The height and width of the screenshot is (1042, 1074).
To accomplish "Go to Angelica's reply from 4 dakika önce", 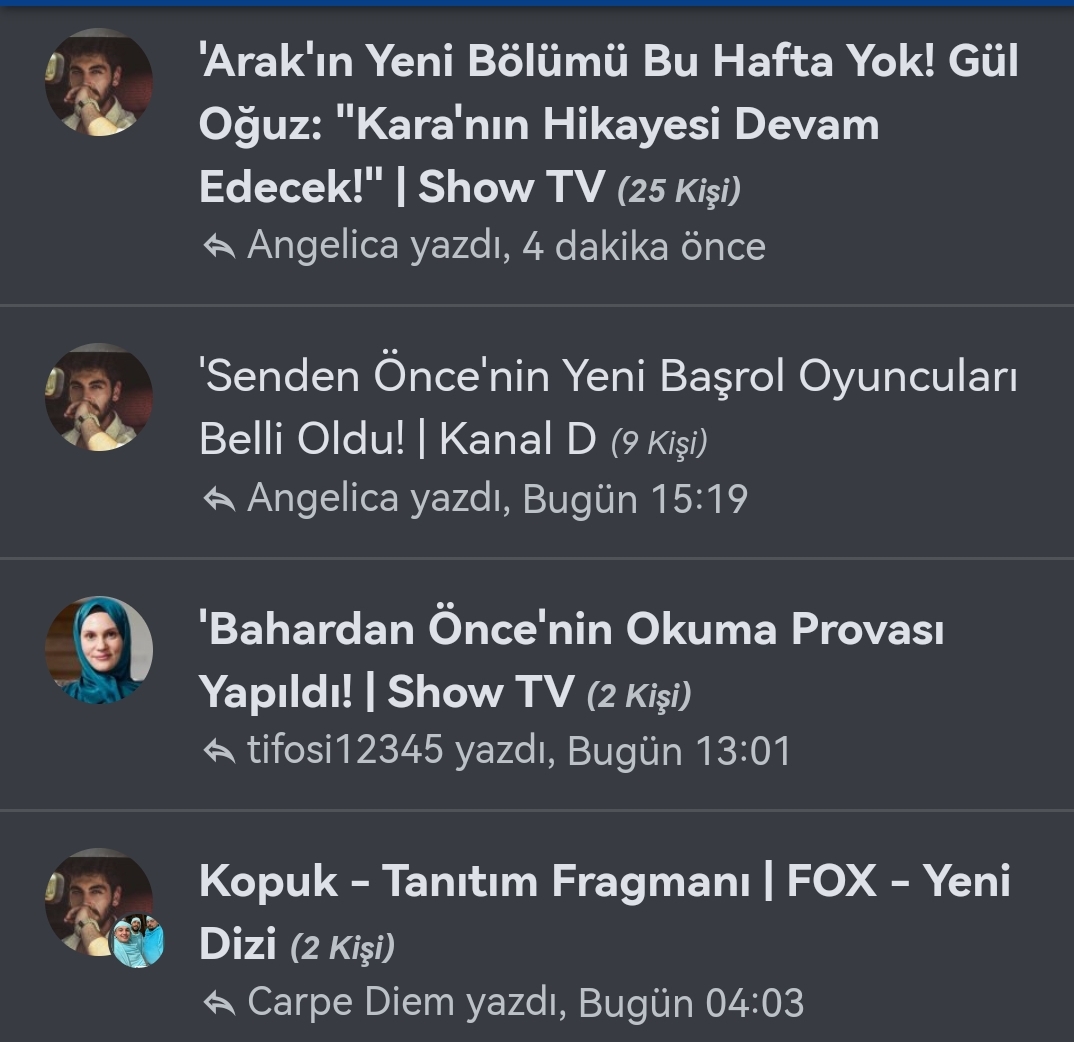I will pyautogui.click(x=505, y=246).
